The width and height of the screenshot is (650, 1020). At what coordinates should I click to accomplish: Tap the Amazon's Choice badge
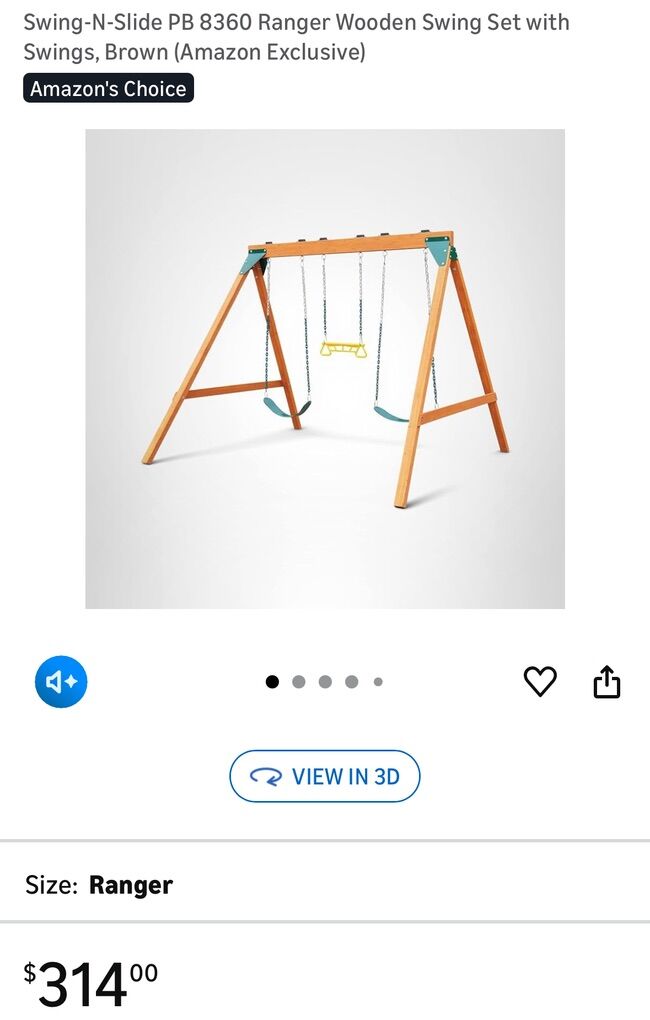tap(108, 88)
